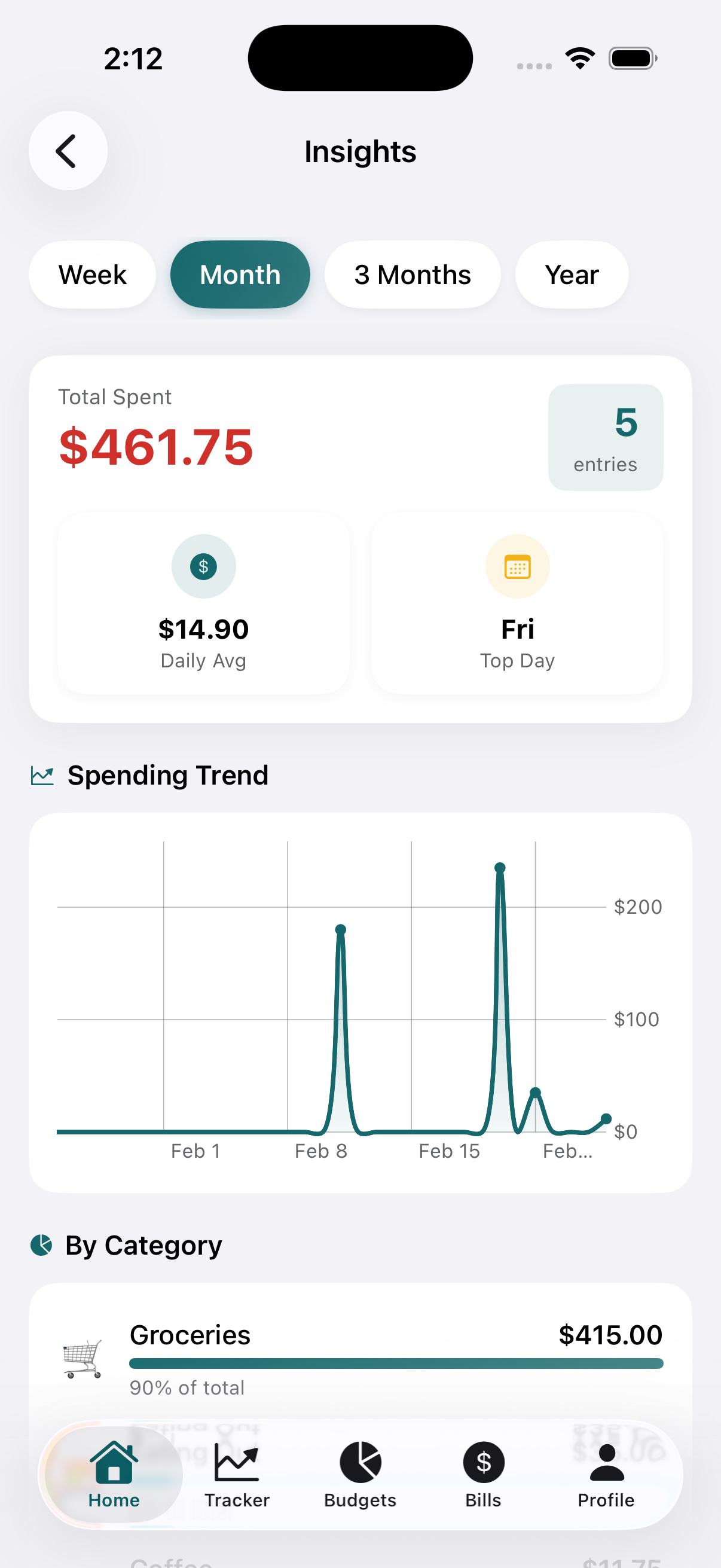This screenshot has height=1568, width=721.
Task: Select the Month period pill
Action: (x=240, y=274)
